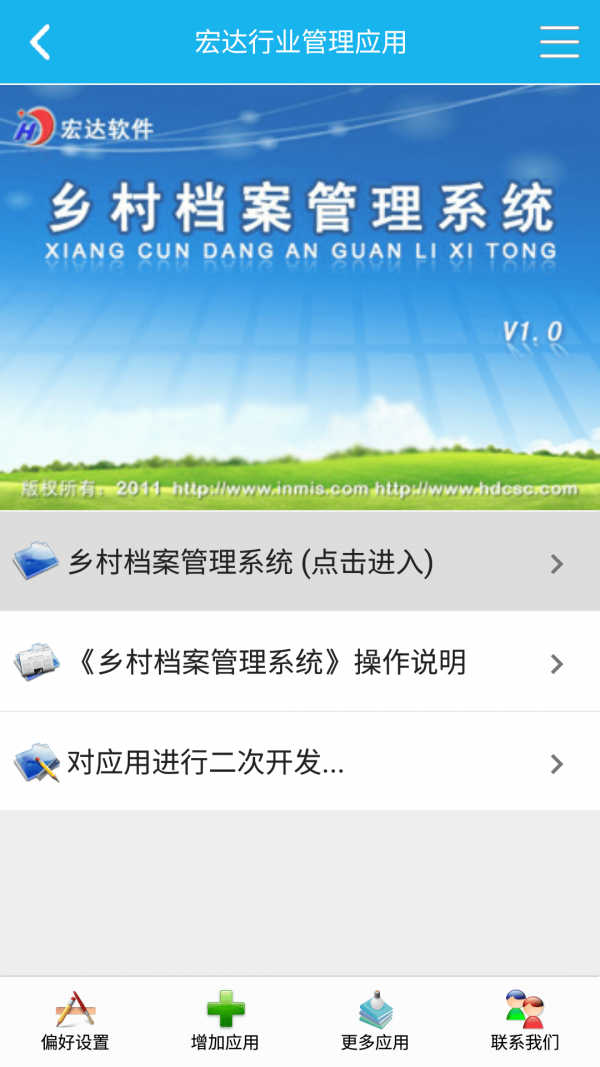600x1067 pixels.
Task: Open 偏好设置 in bottom bar
Action: [x=75, y=1021]
